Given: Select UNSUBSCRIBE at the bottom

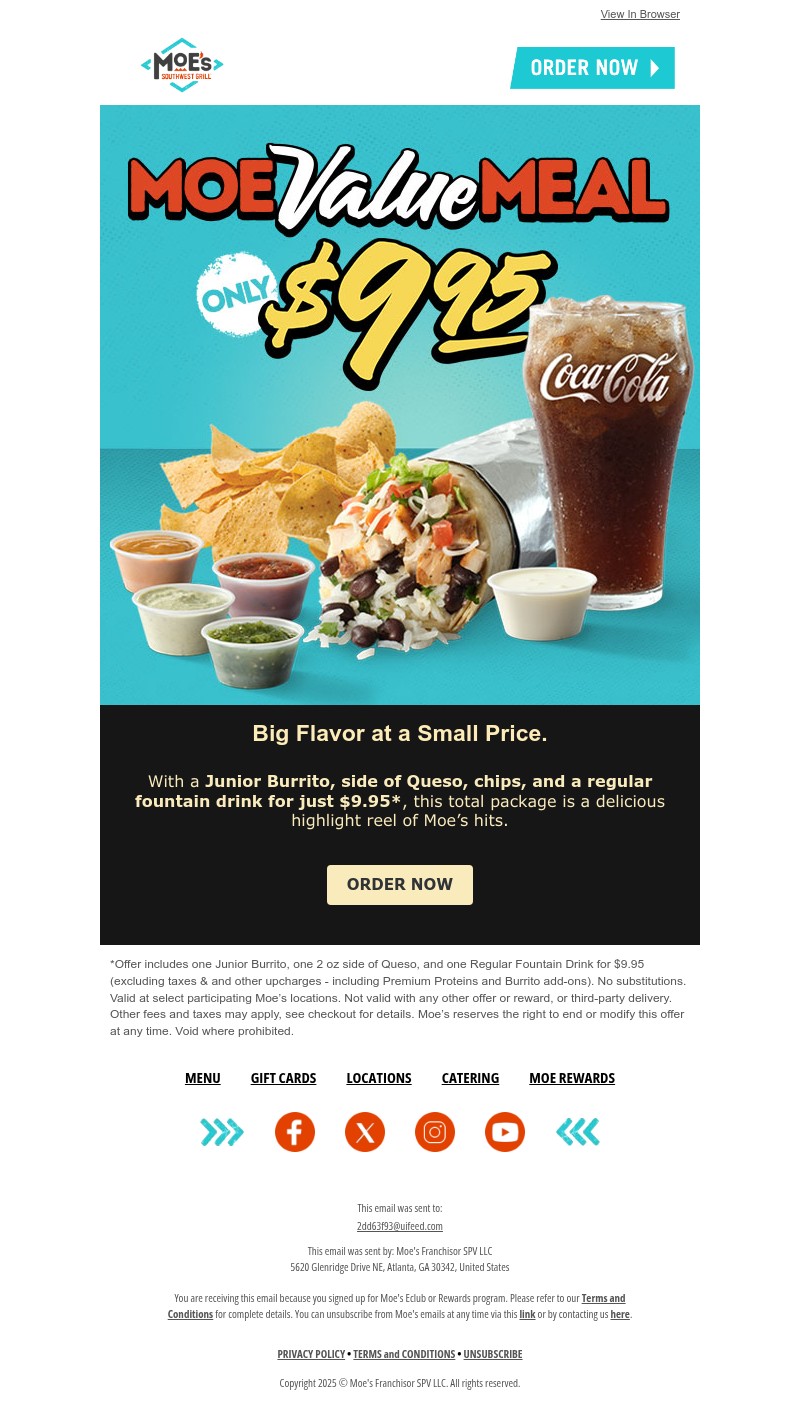Looking at the screenshot, I should 492,1354.
